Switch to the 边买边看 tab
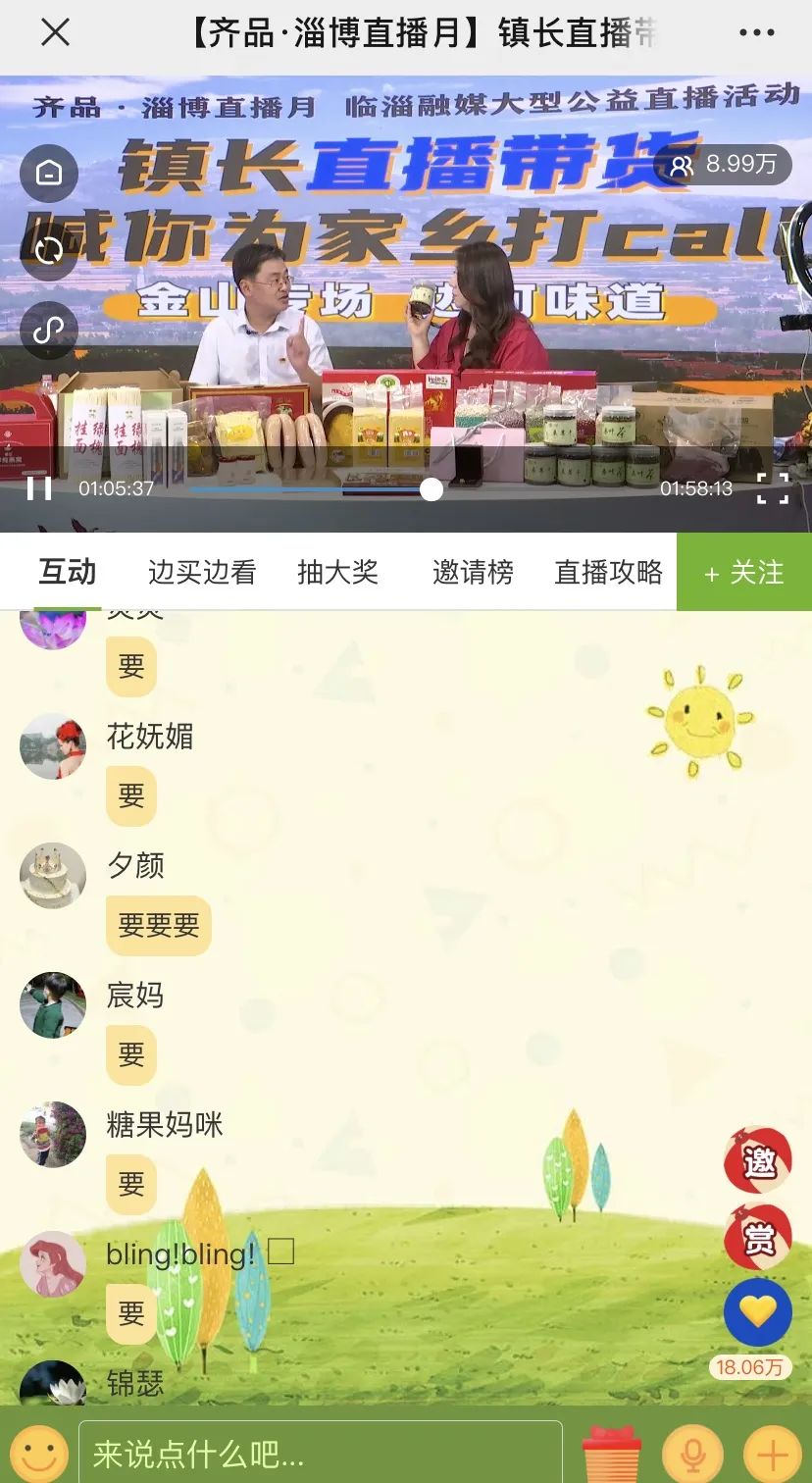The image size is (812, 1483). (x=200, y=572)
